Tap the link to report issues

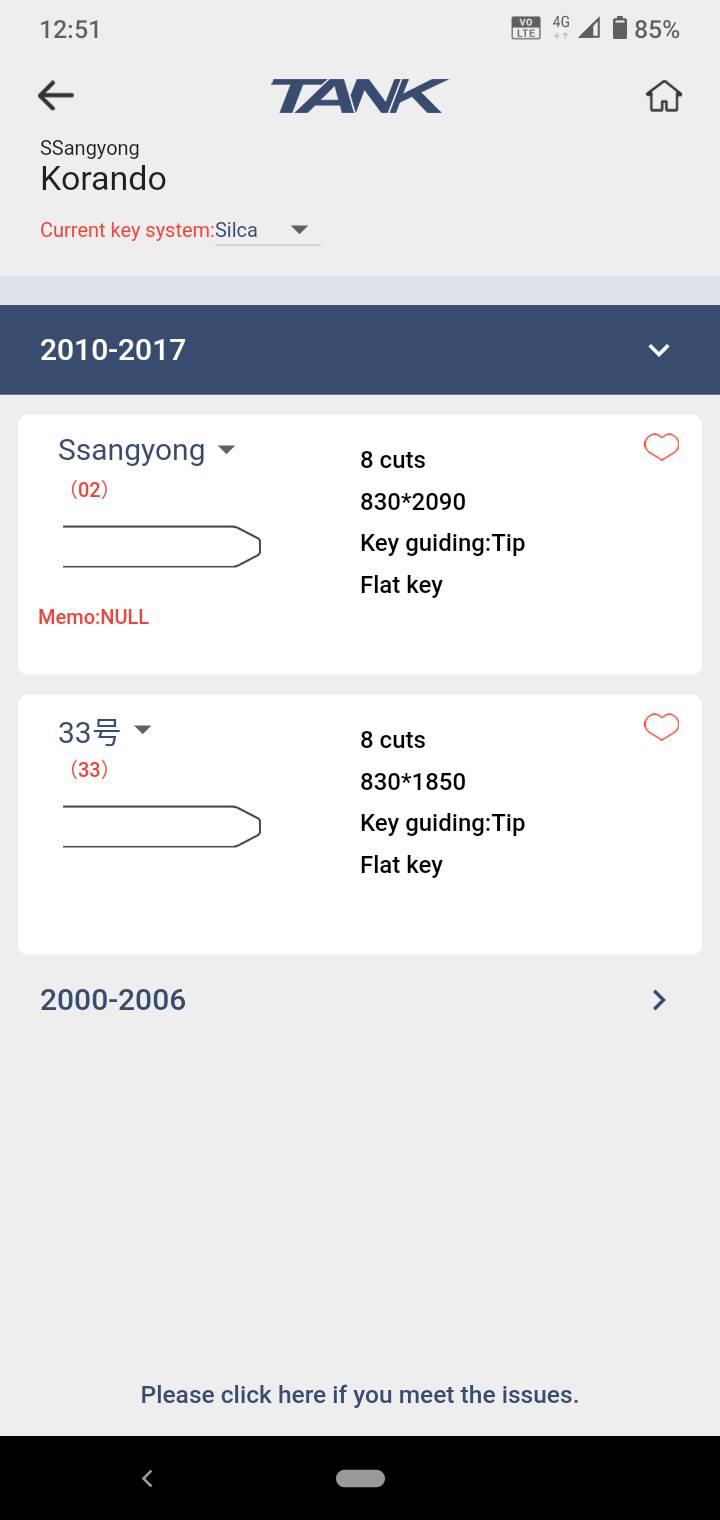coord(360,1395)
